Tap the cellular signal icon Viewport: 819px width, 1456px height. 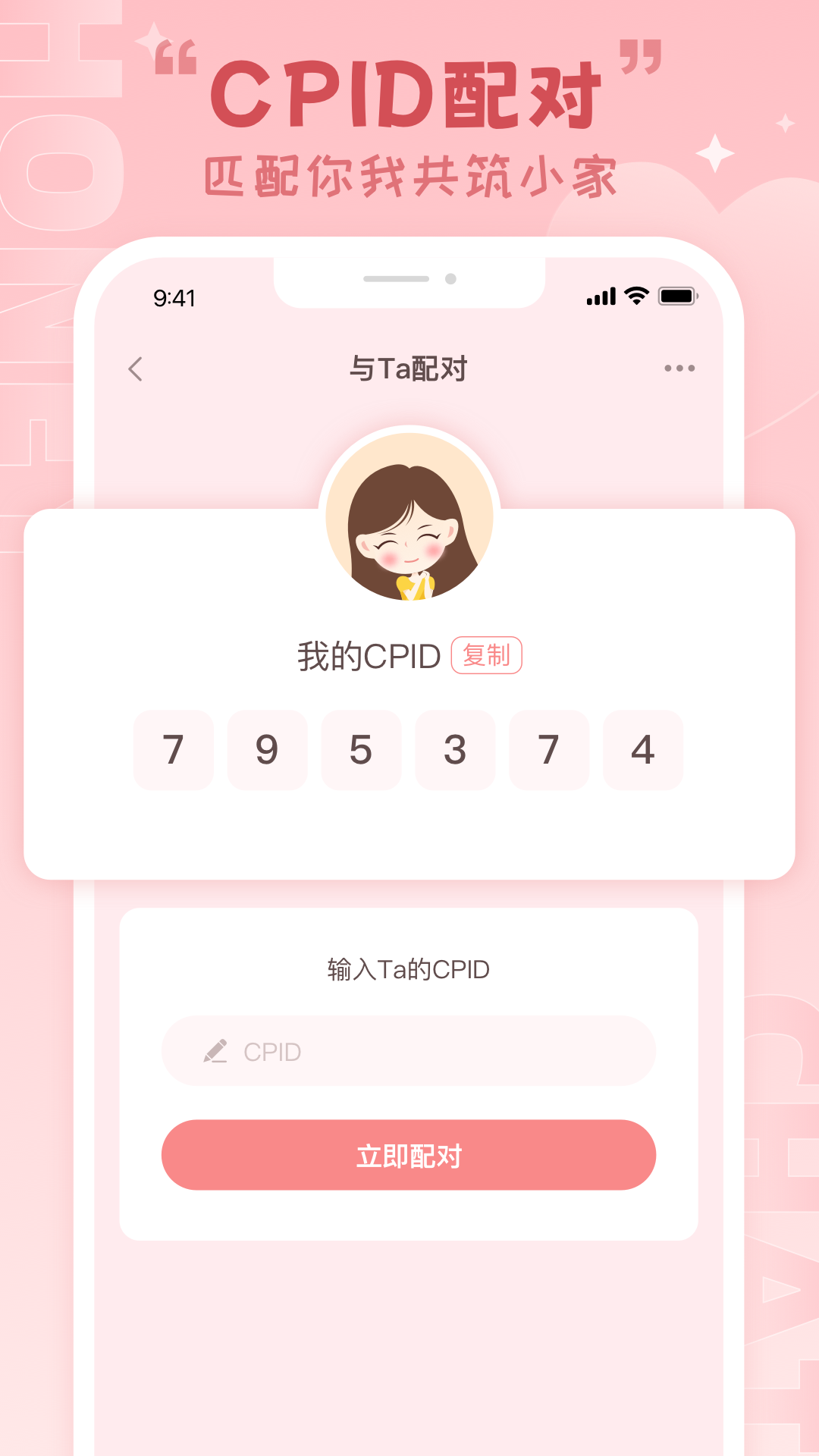coord(601,297)
